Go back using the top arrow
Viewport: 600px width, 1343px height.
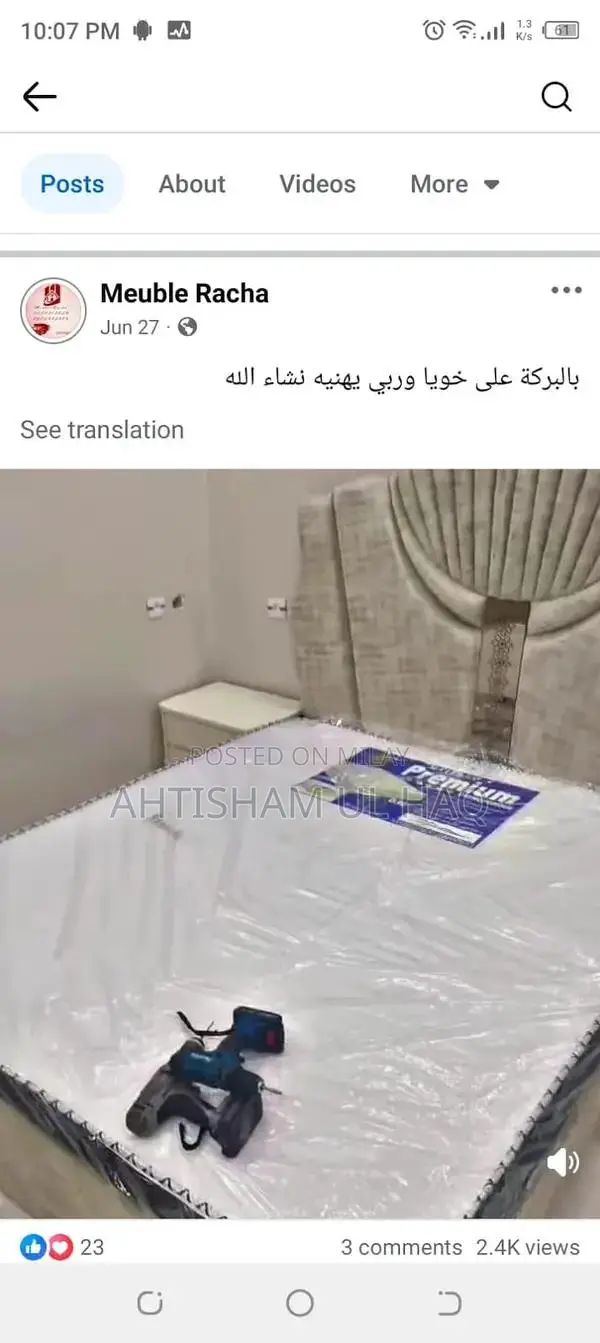click(40, 96)
